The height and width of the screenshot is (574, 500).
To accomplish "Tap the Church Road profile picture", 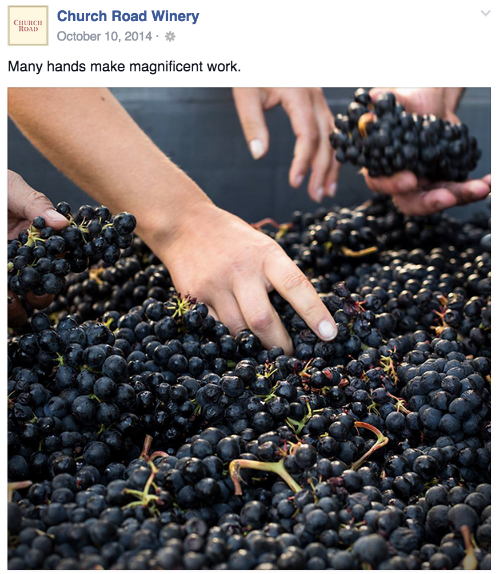I will point(28,26).
